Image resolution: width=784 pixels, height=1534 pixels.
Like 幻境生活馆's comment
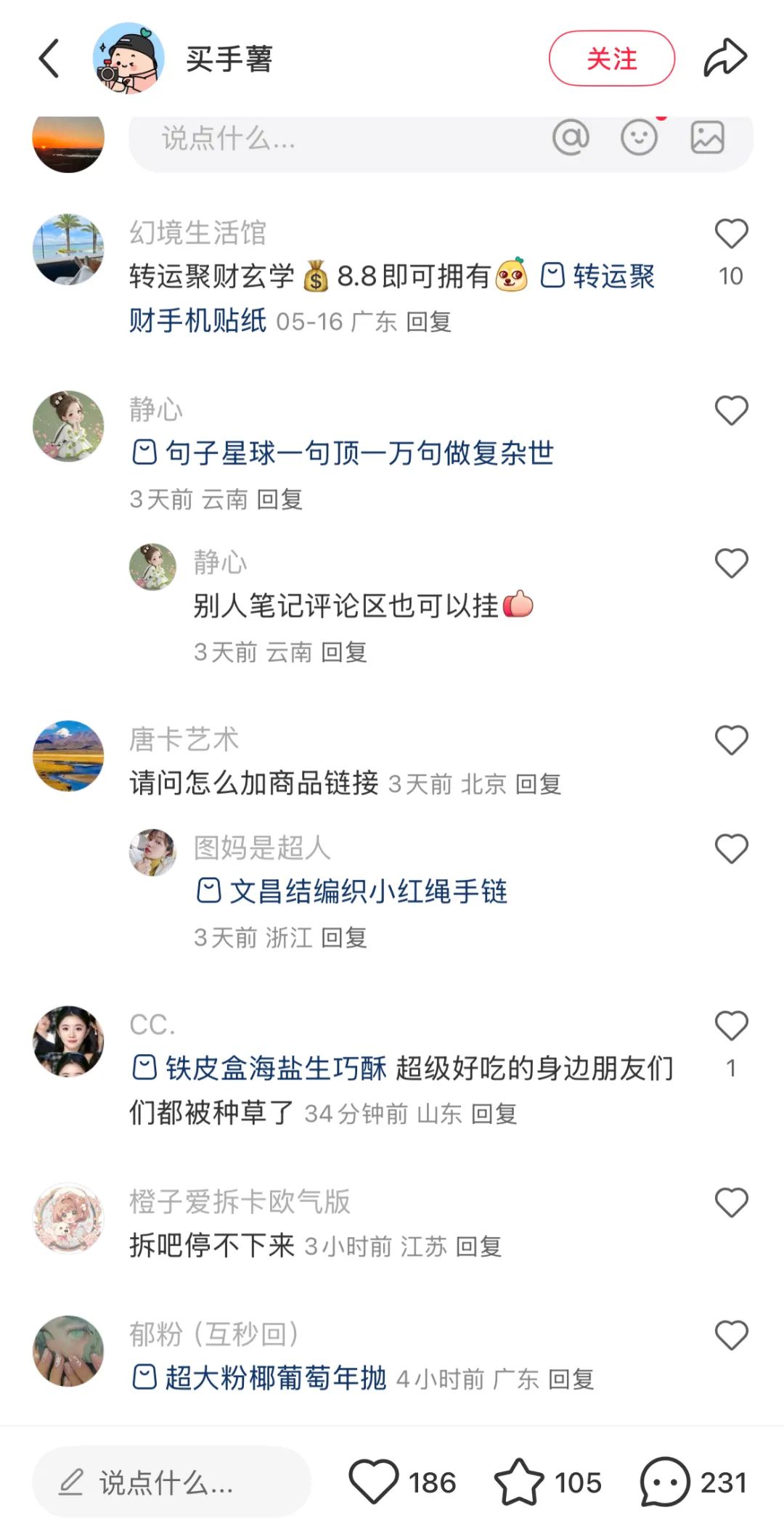click(x=731, y=234)
